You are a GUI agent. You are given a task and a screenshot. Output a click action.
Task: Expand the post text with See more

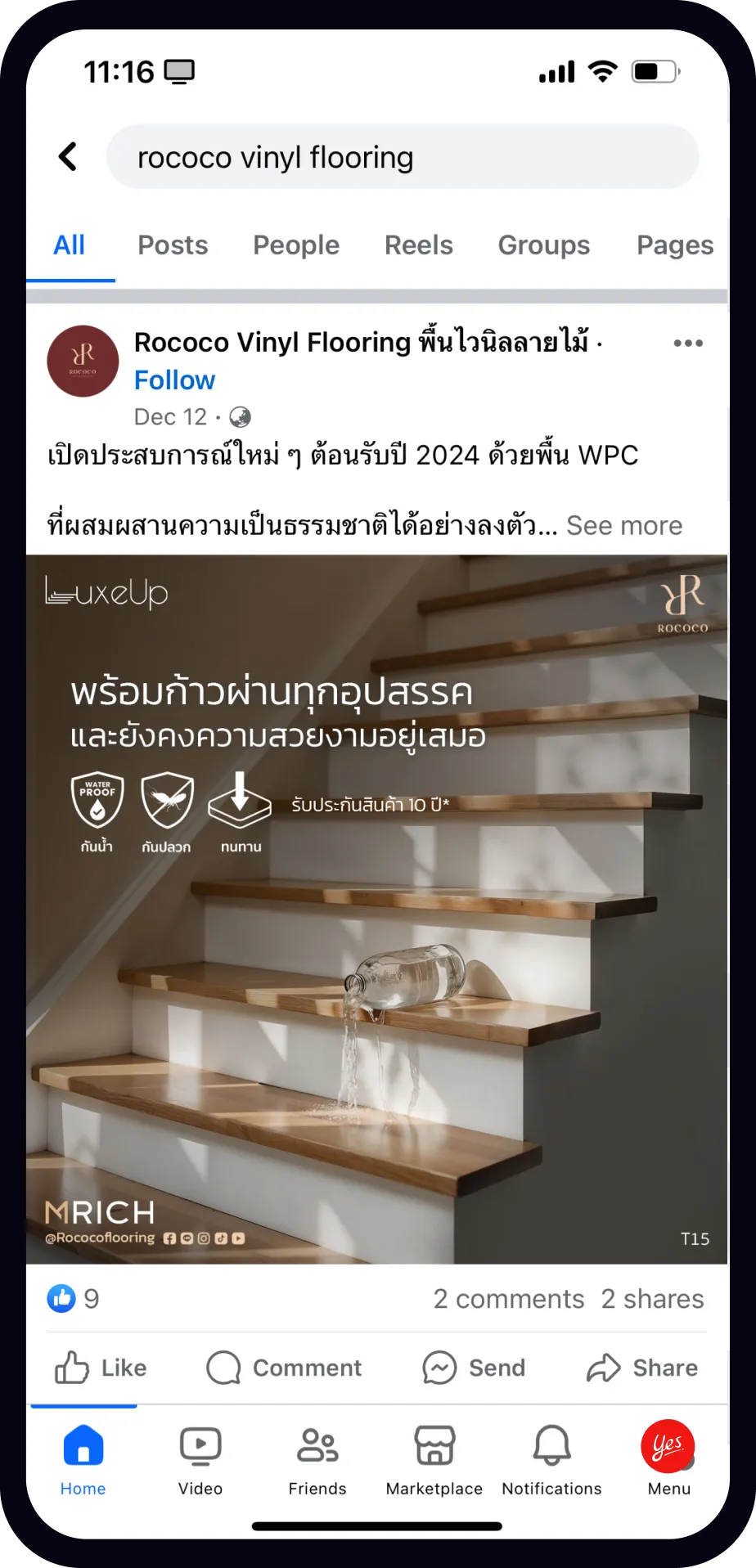[623, 525]
